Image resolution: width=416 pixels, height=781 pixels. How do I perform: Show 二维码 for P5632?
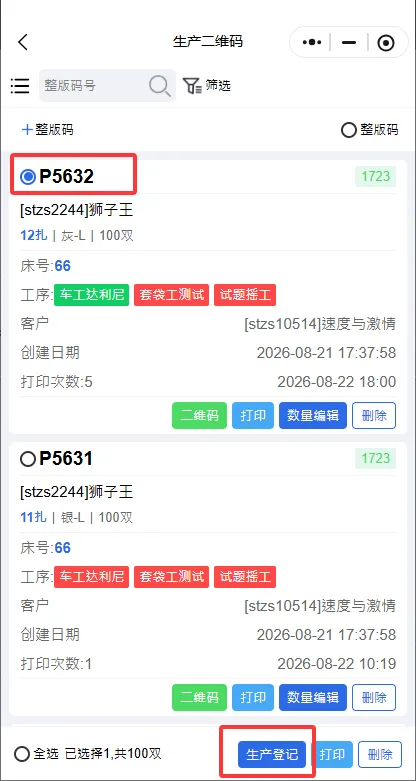coord(199,415)
